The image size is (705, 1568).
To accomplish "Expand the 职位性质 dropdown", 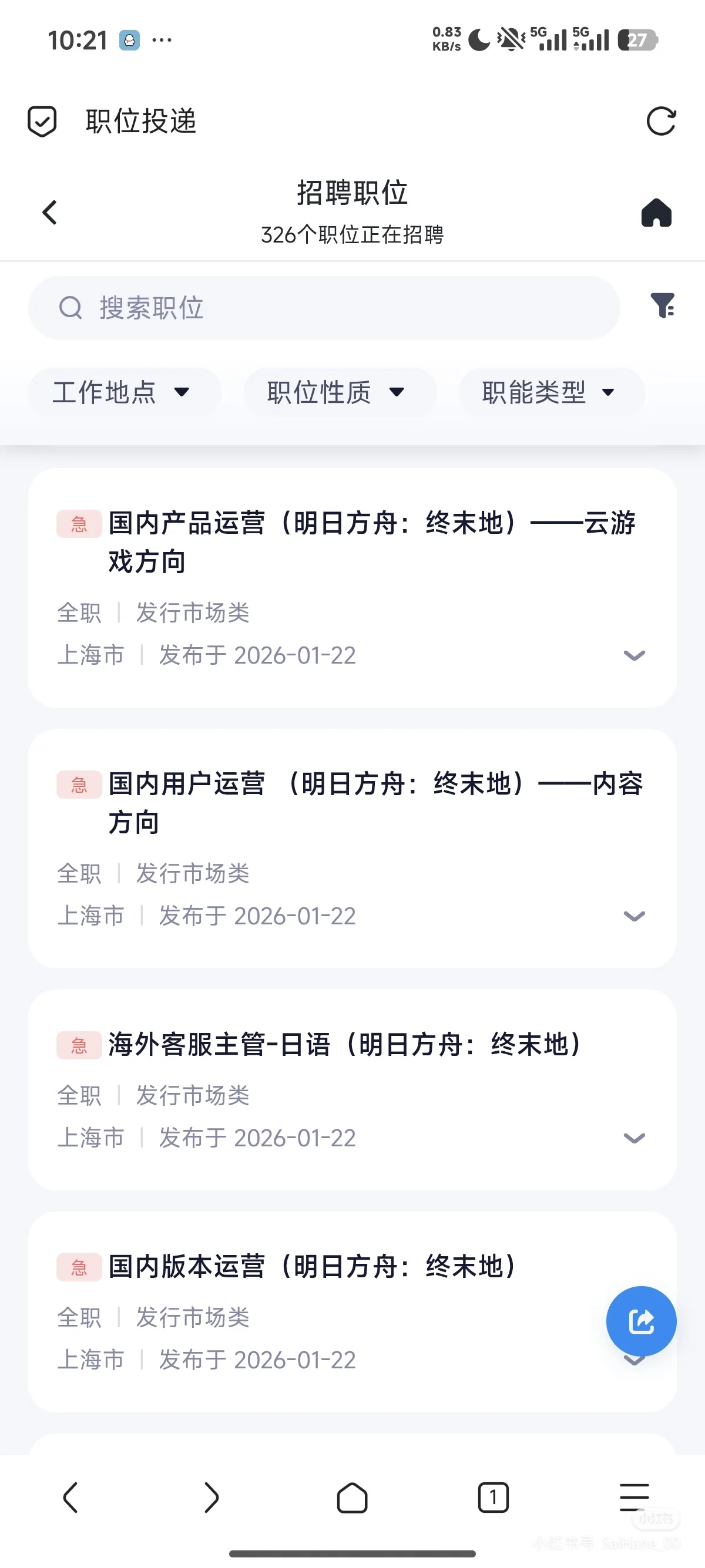I will (338, 392).
